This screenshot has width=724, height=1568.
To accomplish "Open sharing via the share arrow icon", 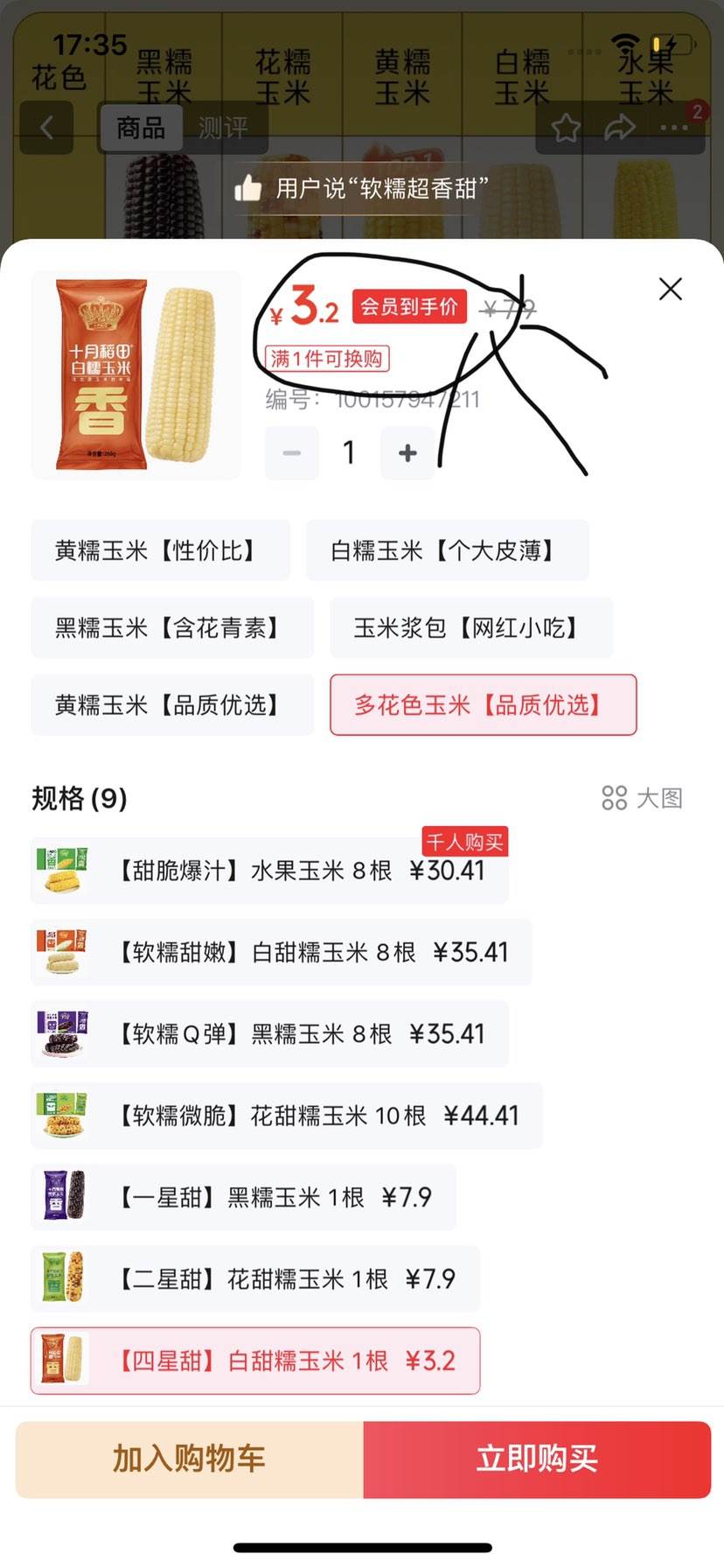I will pyautogui.click(x=618, y=128).
